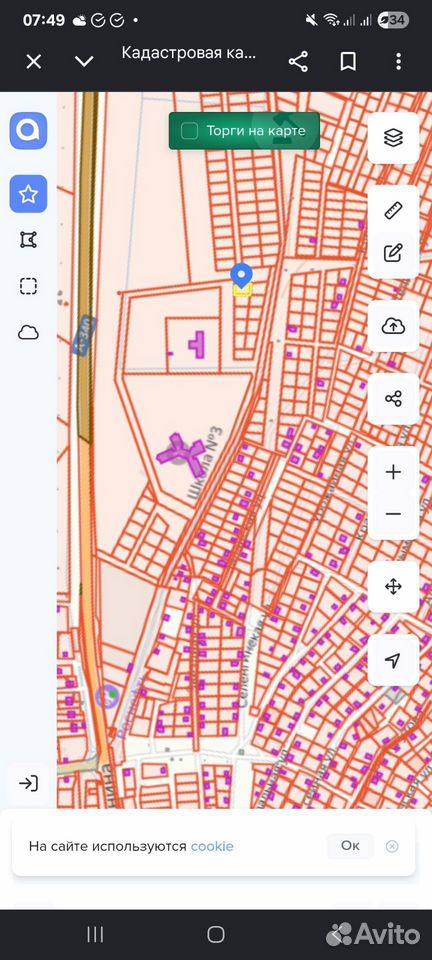Select the ruler measurement tool
Viewport: 432px width, 960px height.
393,210
